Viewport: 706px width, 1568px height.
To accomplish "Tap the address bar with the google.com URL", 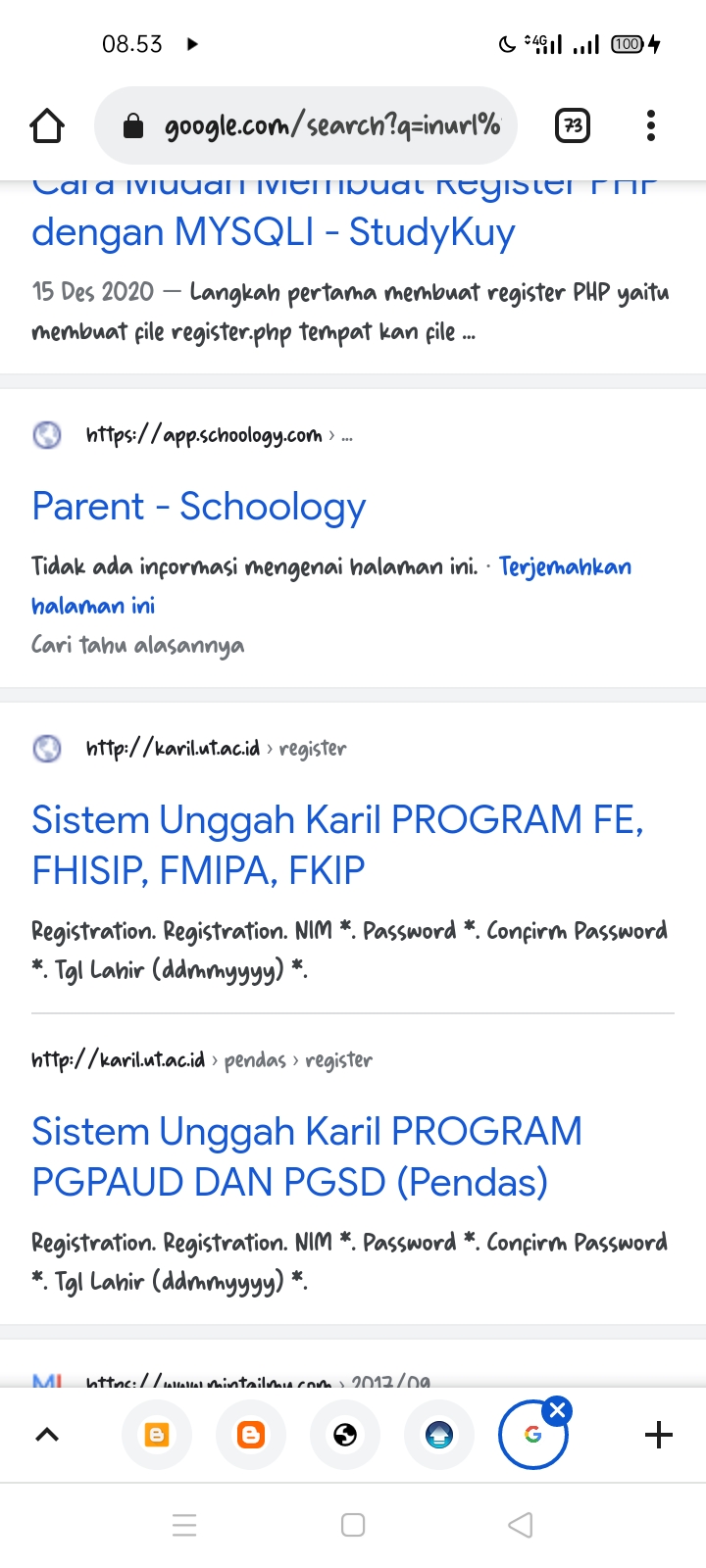I will tap(306, 125).
